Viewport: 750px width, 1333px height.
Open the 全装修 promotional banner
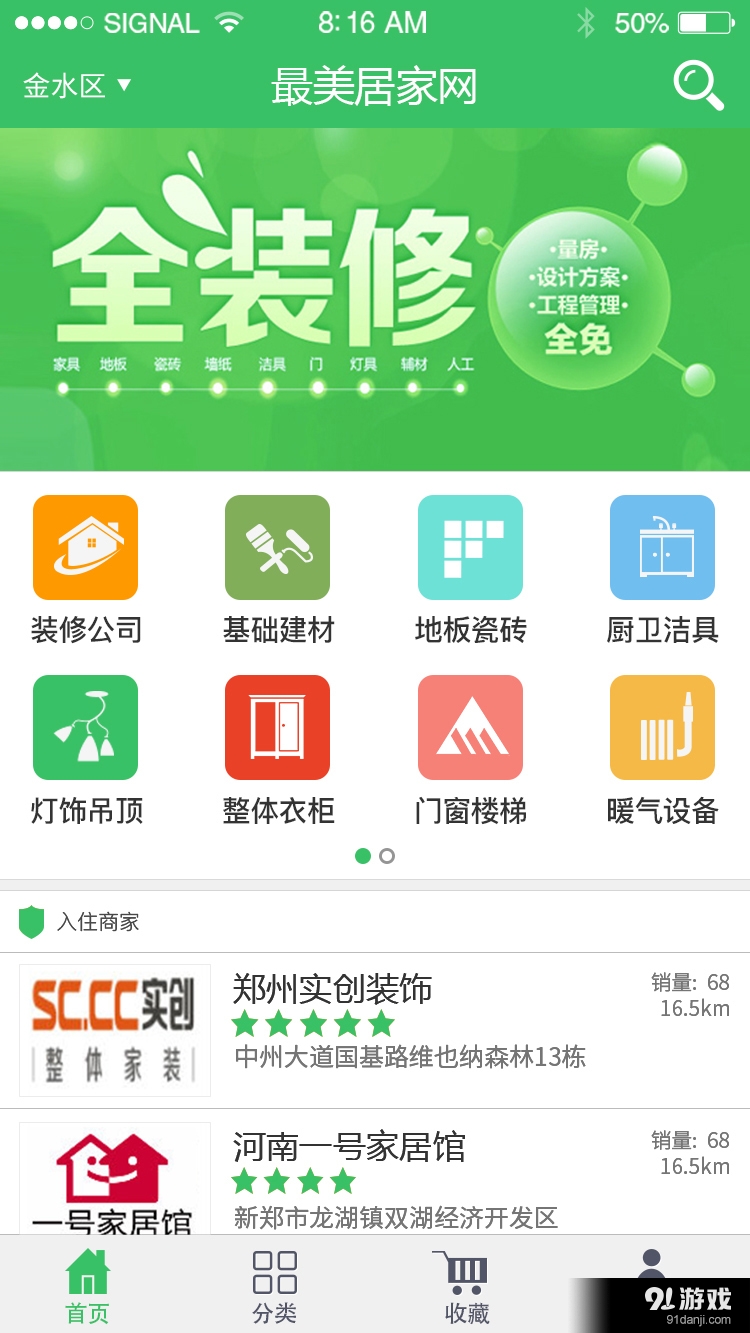[375, 299]
